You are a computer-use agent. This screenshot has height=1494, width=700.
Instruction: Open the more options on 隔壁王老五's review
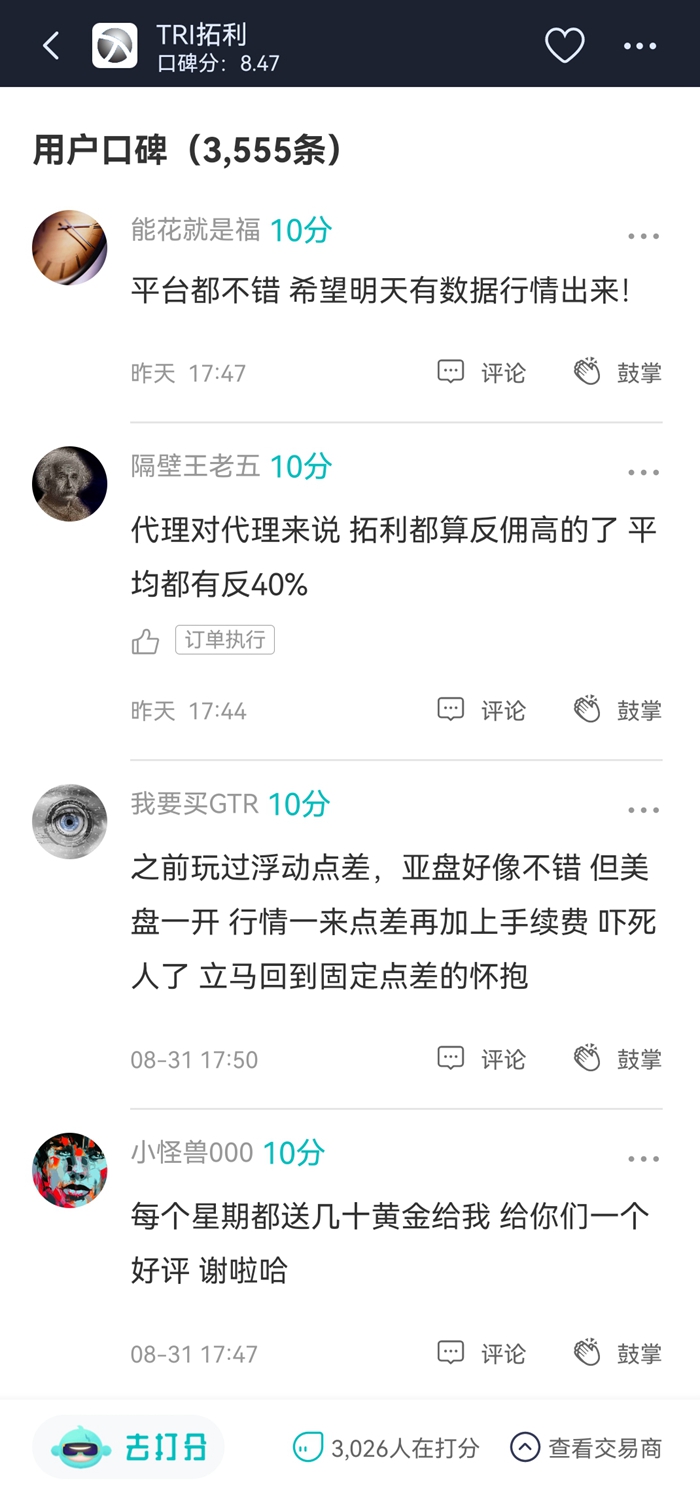pyautogui.click(x=643, y=472)
